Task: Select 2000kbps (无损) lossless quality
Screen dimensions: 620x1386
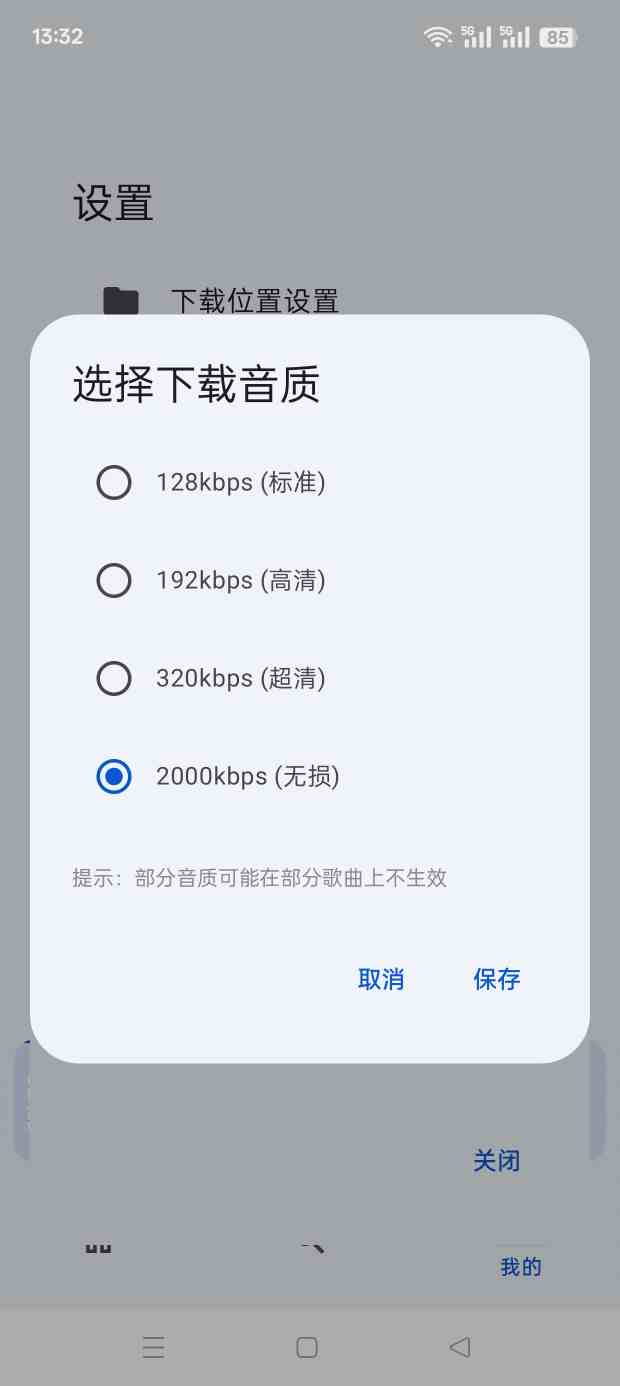Action: 114,777
